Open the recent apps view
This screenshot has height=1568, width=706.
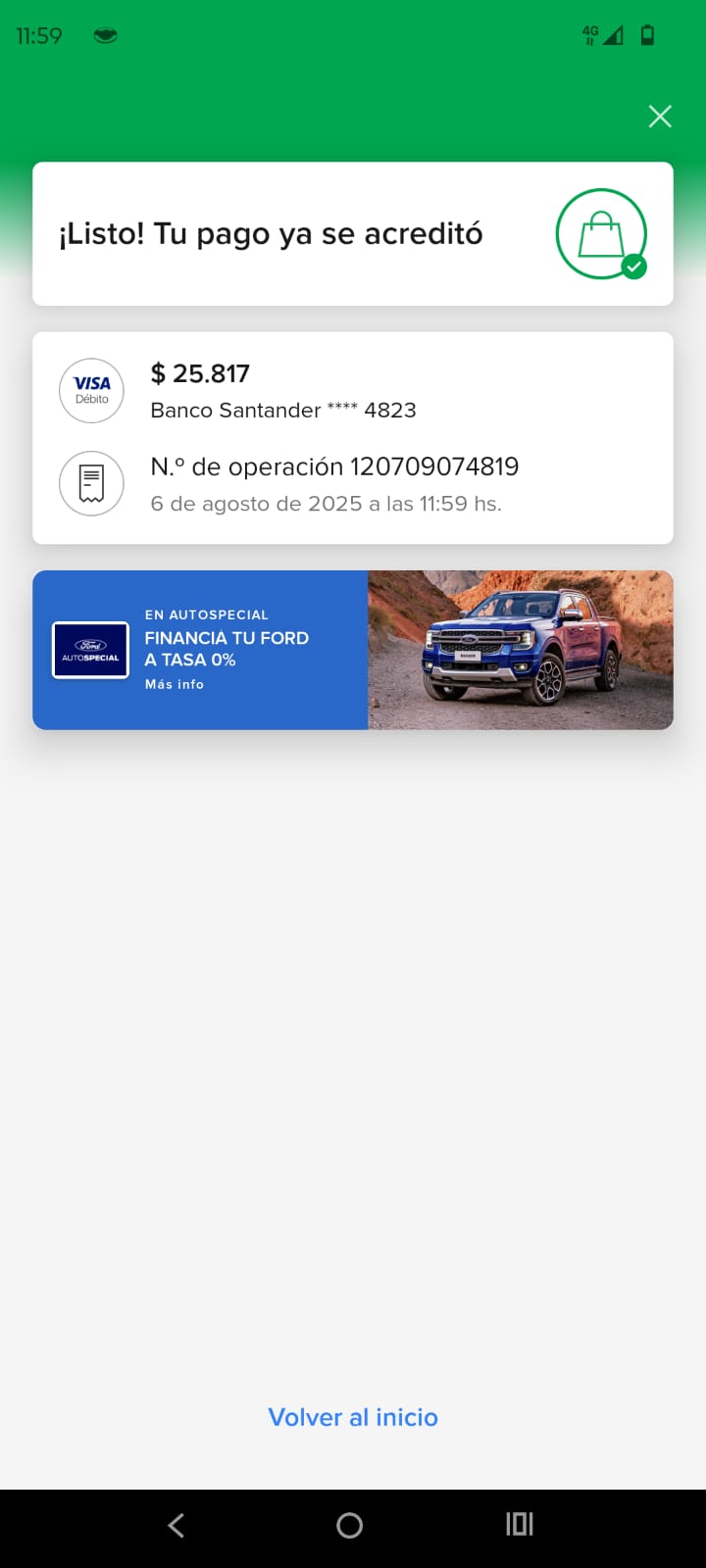[520, 1524]
